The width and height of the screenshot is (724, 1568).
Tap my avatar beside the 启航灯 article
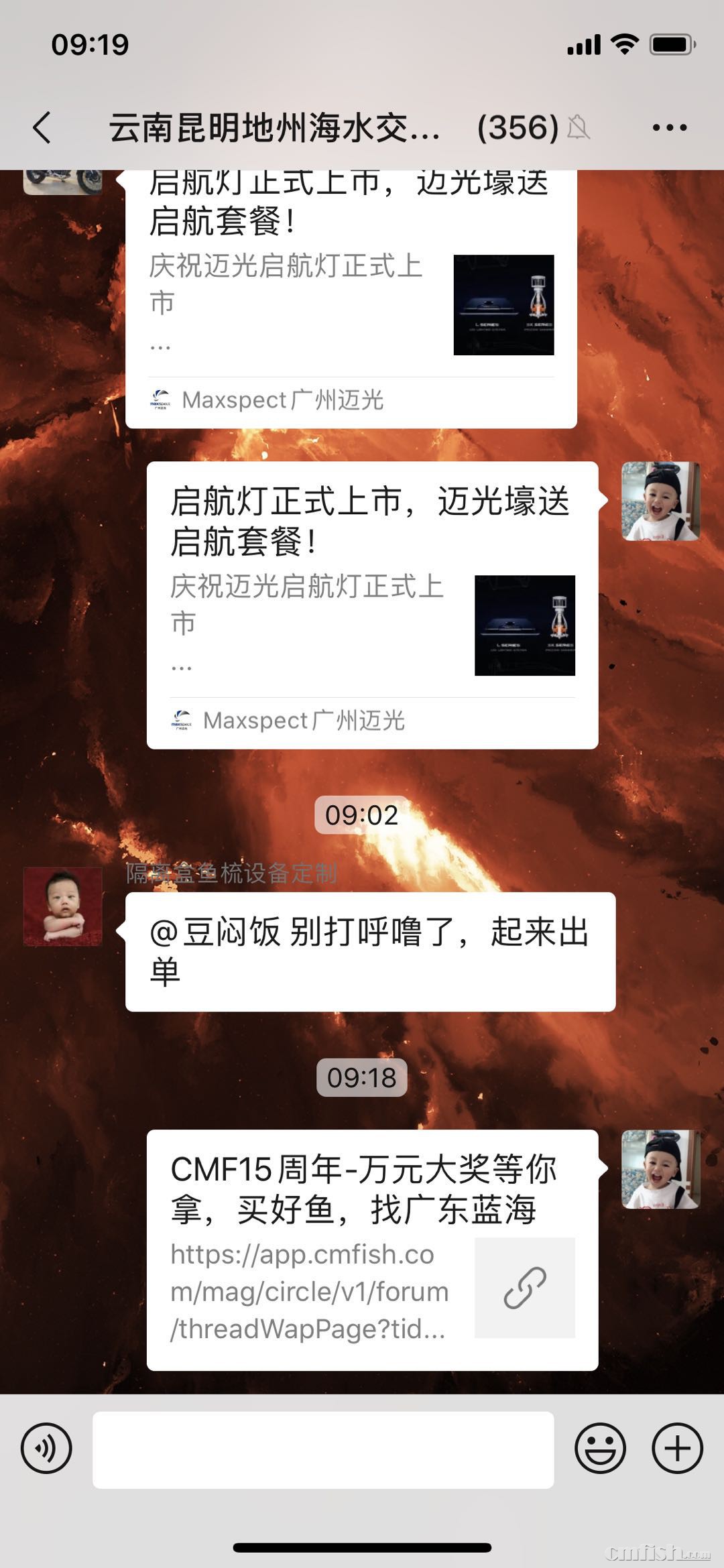[x=660, y=501]
